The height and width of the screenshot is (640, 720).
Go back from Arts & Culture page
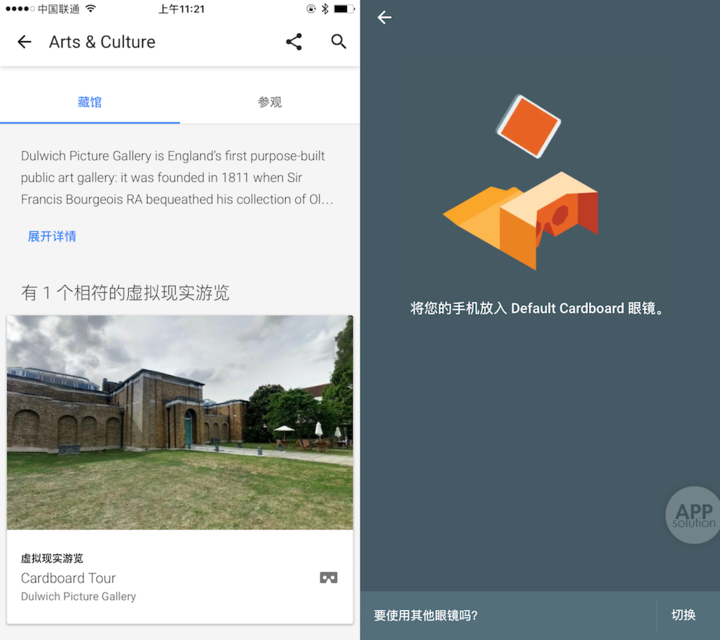25,42
